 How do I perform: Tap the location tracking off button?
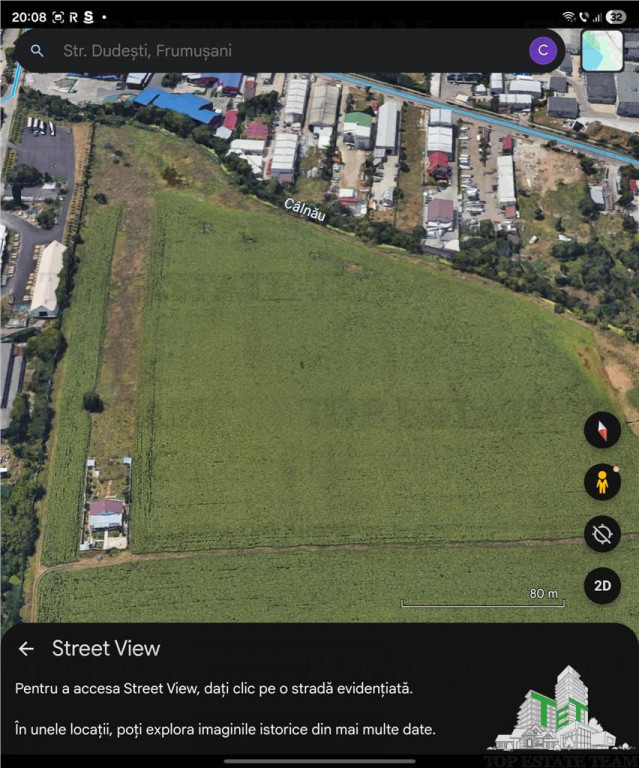coord(602,534)
